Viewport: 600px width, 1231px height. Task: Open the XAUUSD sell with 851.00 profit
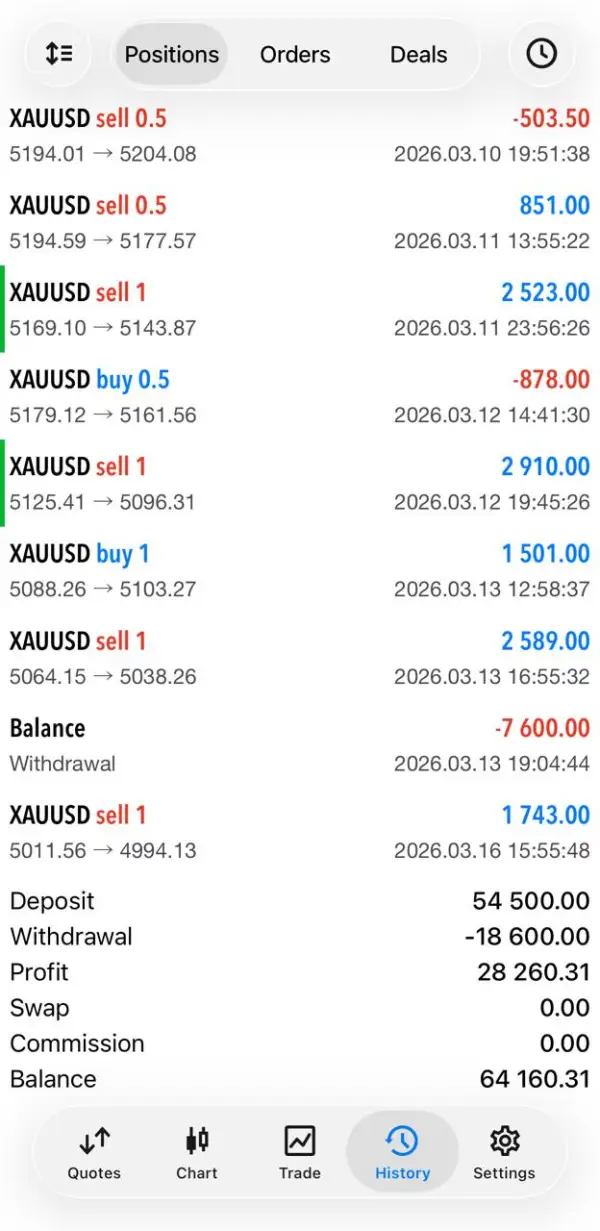300,223
